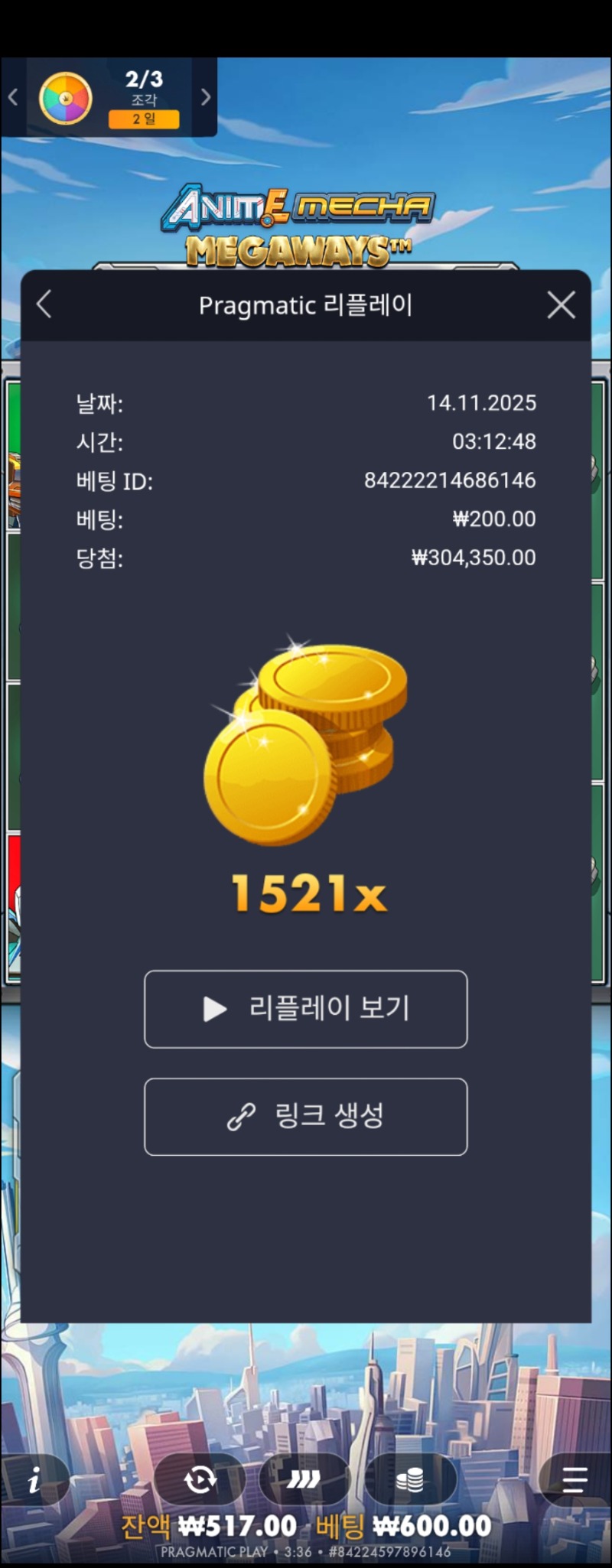Navigate right with the event banner chevron
This screenshot has width=612, height=1568.
204,96
